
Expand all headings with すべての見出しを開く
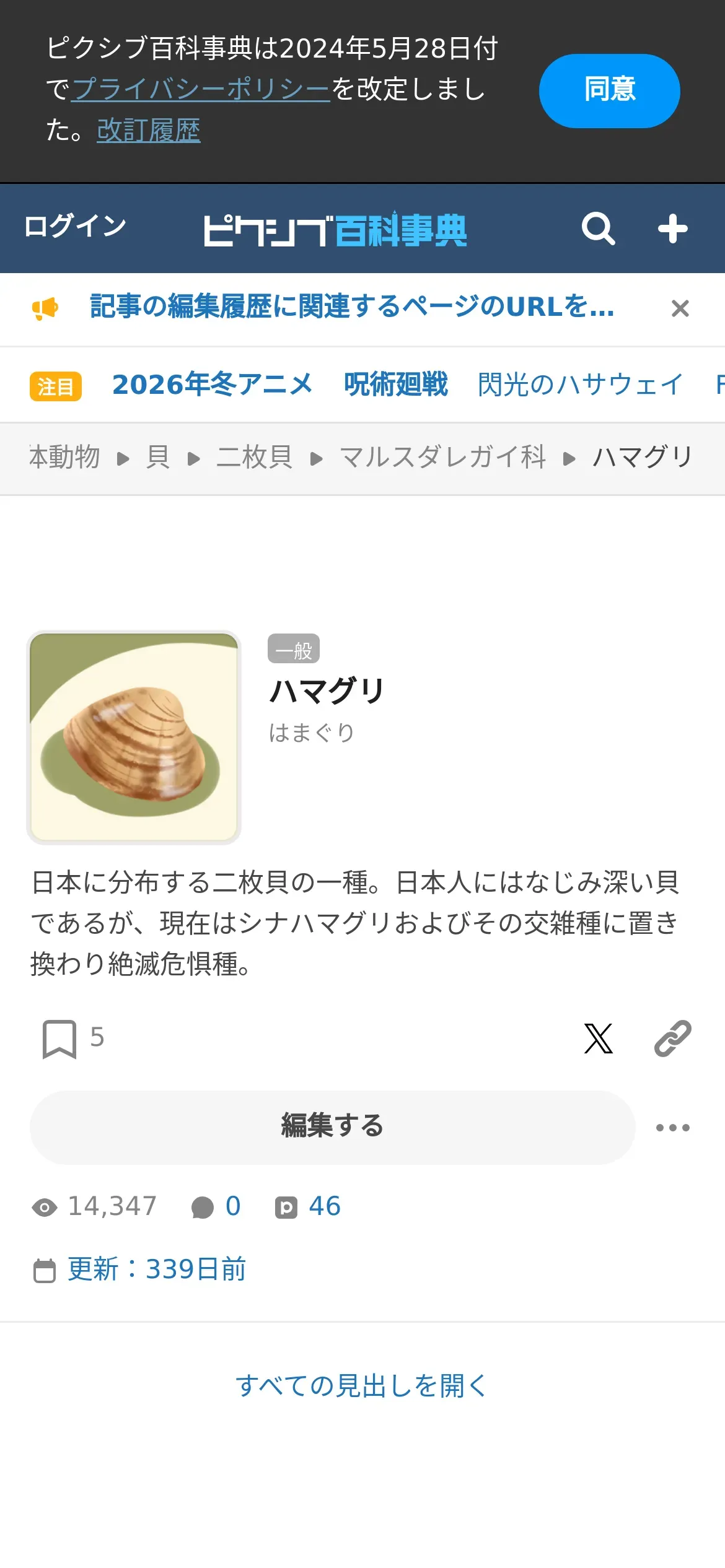tap(362, 1386)
